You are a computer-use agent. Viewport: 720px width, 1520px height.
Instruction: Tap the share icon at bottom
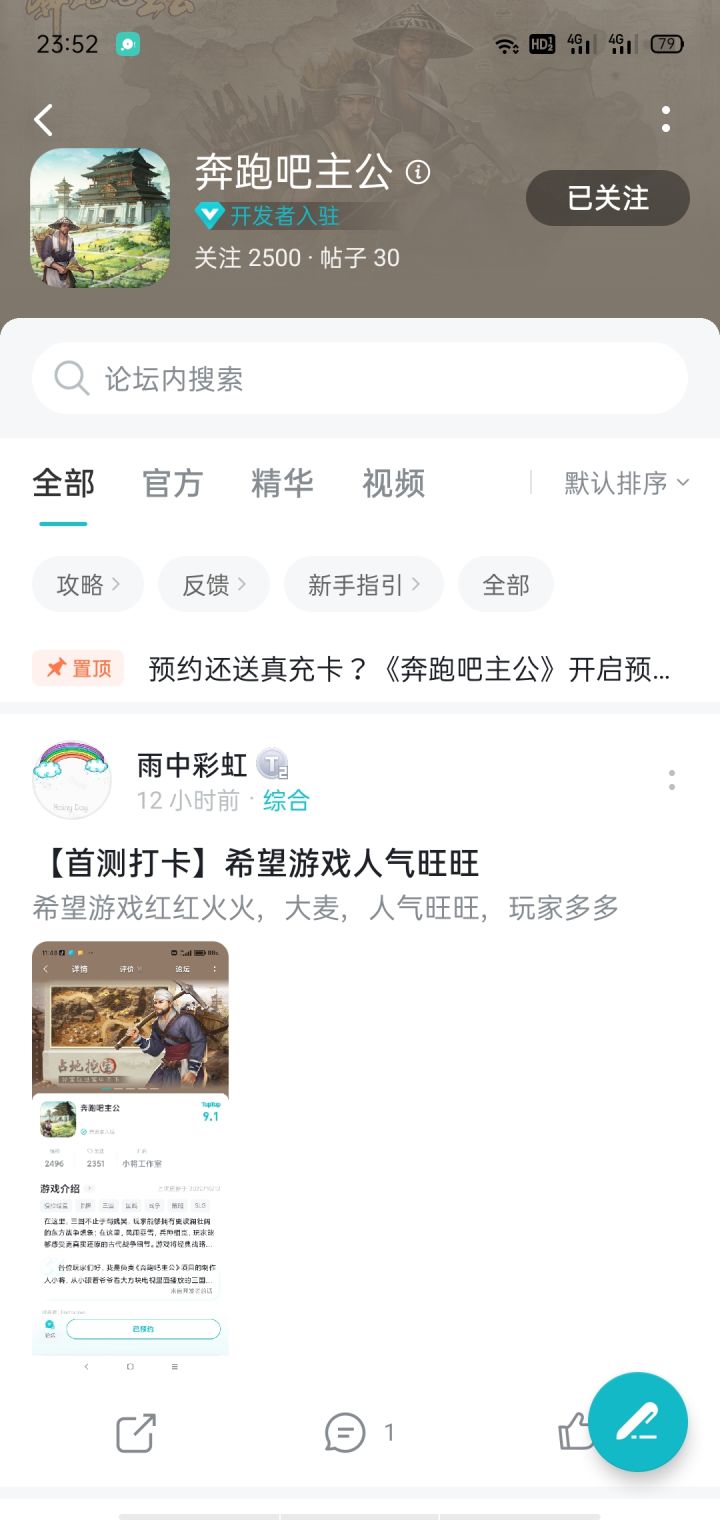click(x=135, y=1434)
